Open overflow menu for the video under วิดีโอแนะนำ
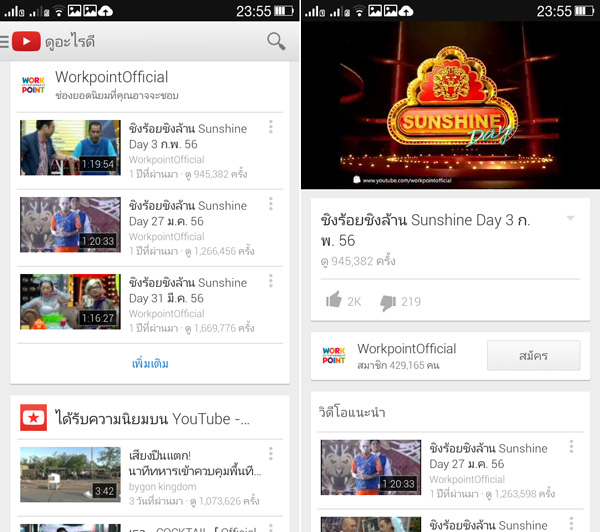Viewport: 600px width, 532px height. click(571, 447)
